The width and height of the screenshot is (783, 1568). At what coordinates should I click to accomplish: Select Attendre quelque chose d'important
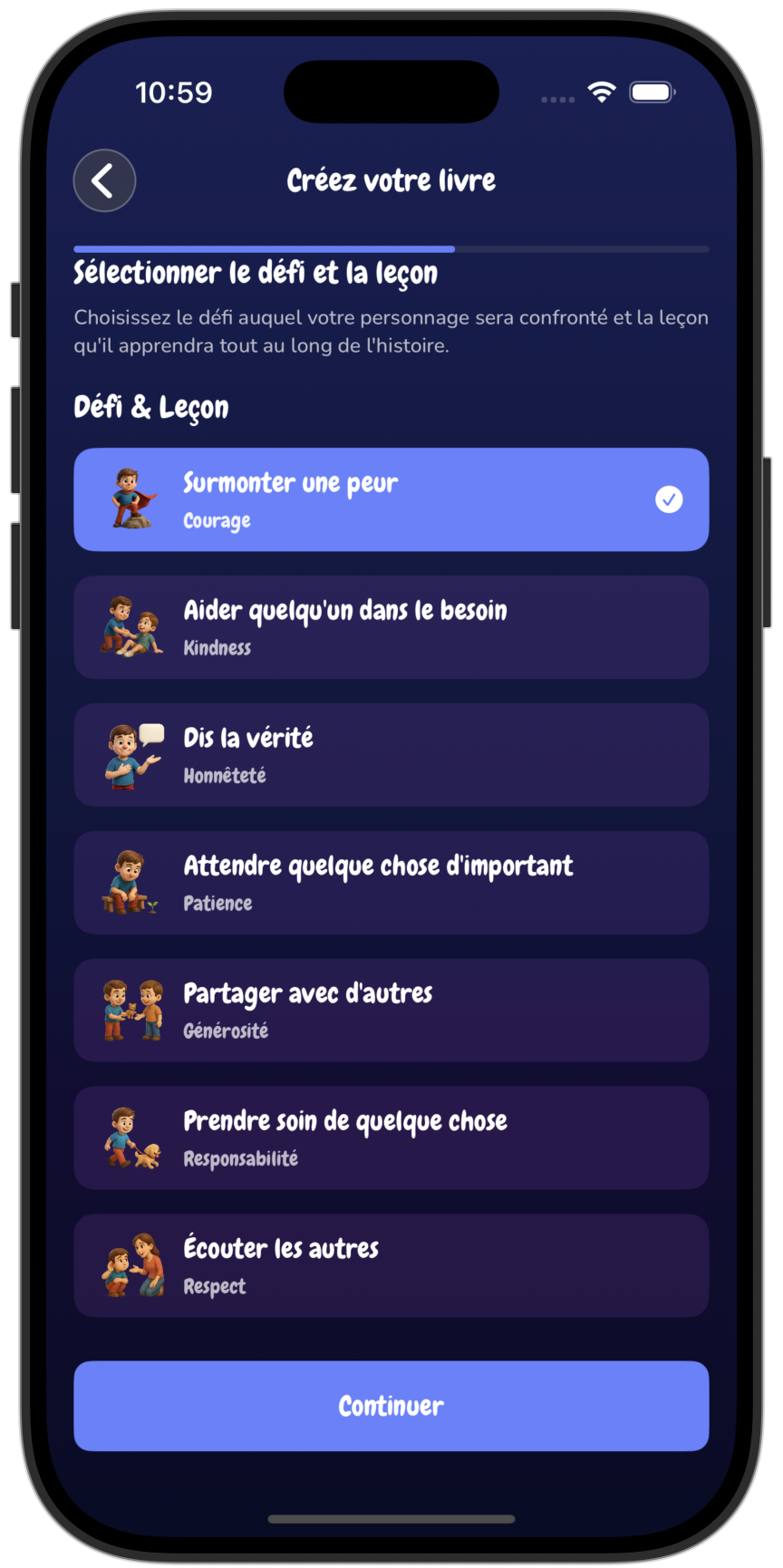(391, 883)
